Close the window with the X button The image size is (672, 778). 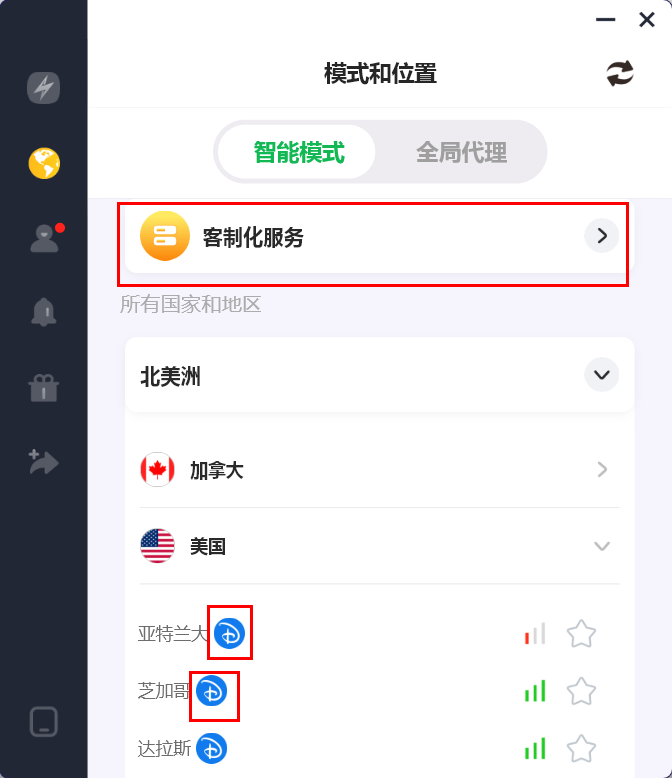tap(647, 19)
